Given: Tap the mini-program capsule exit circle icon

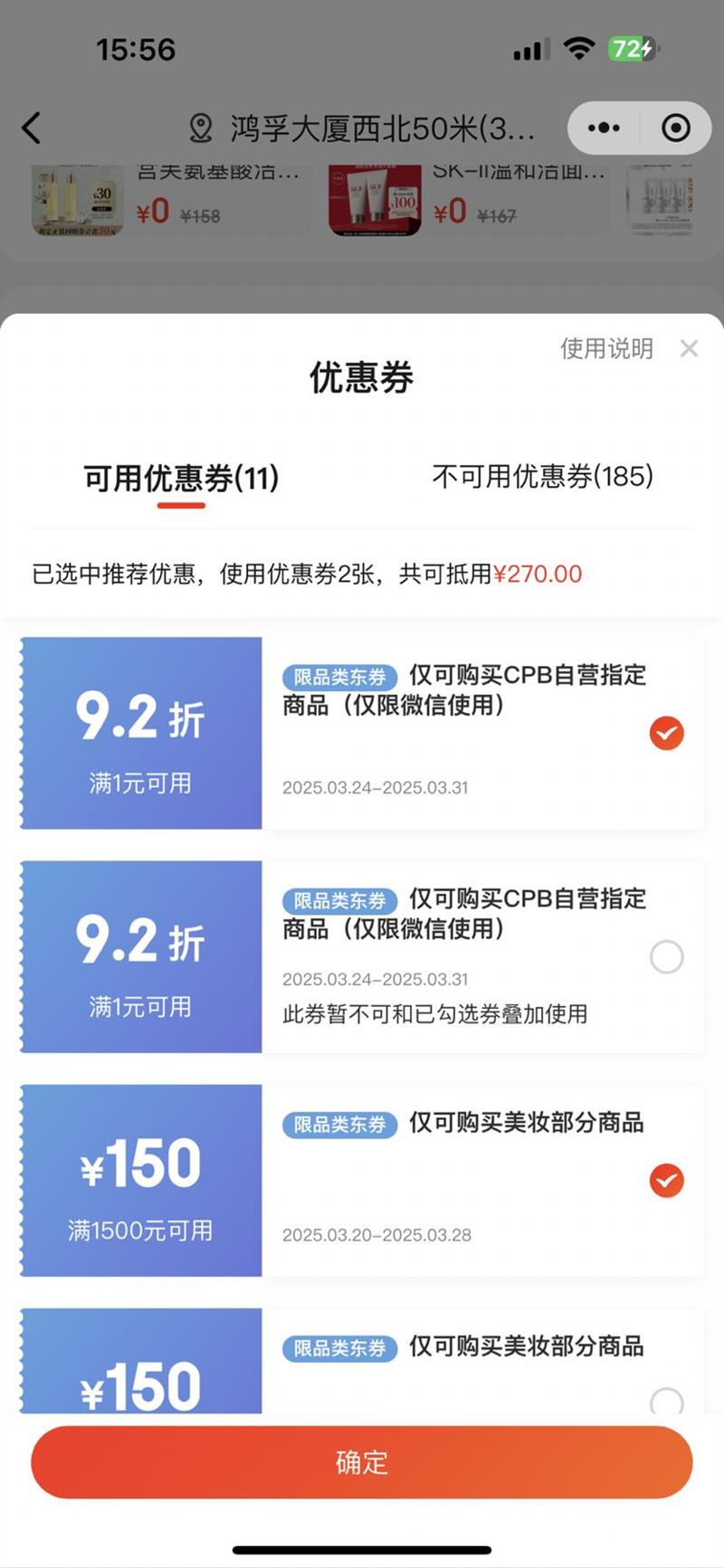Looking at the screenshot, I should (674, 128).
